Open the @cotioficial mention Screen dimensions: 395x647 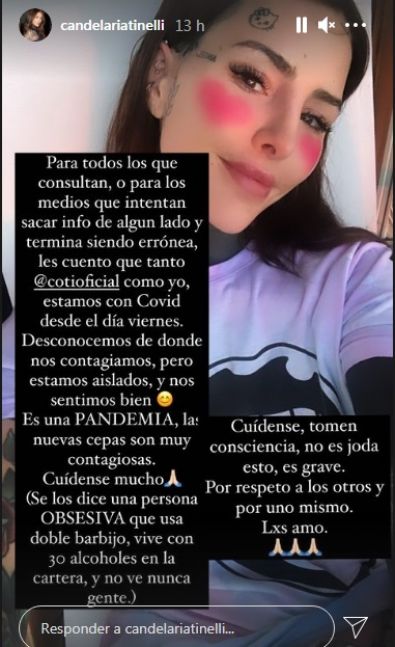point(77,282)
